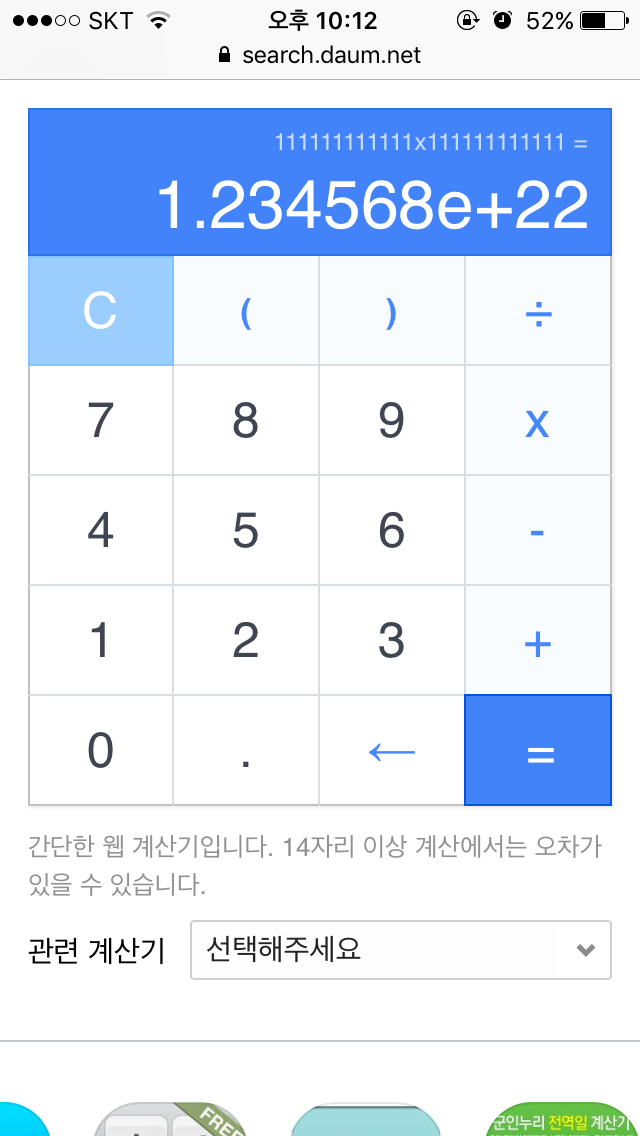Clear the calculator with the C key
The width and height of the screenshot is (640, 1136).
(101, 311)
